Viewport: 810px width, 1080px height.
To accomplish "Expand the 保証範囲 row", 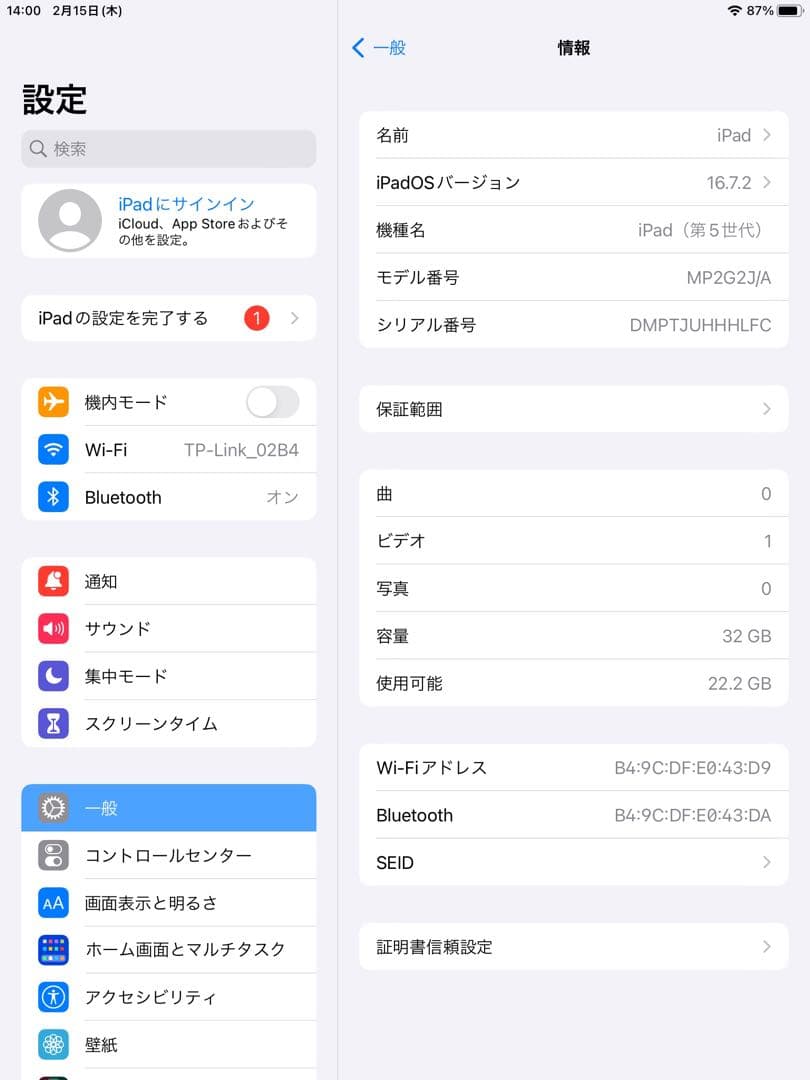I will tap(573, 409).
